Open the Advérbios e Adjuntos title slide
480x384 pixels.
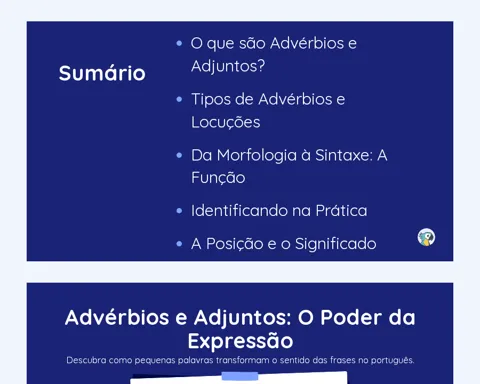click(240, 333)
